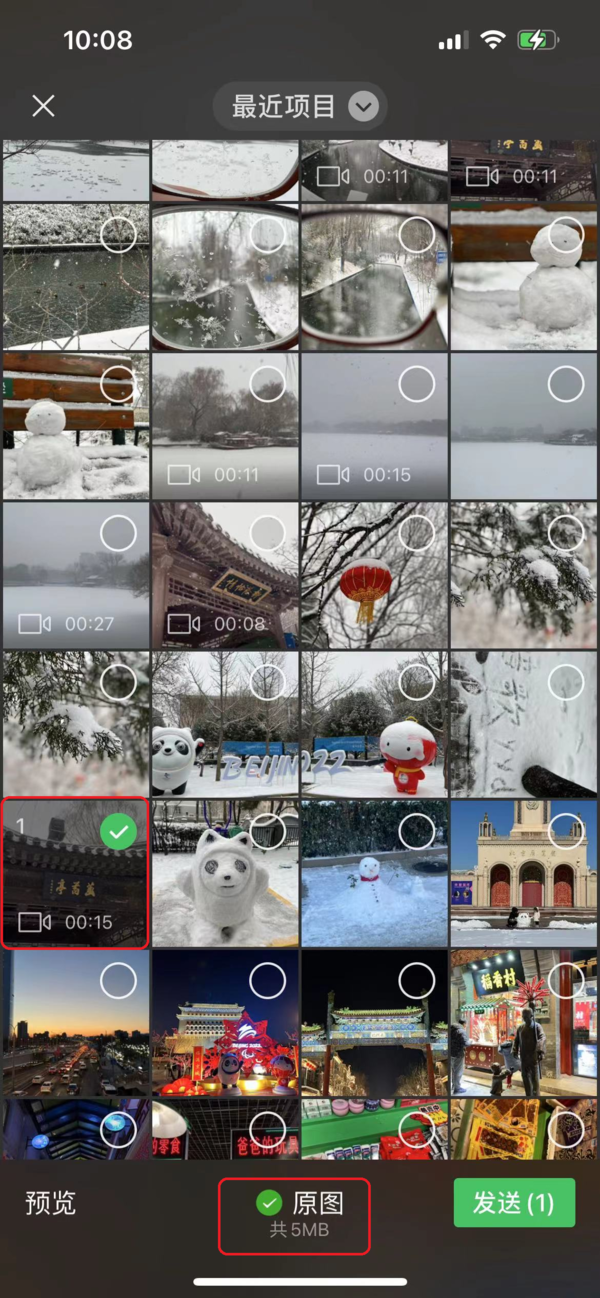Select the 00:08 temple gate video

pos(267,534)
